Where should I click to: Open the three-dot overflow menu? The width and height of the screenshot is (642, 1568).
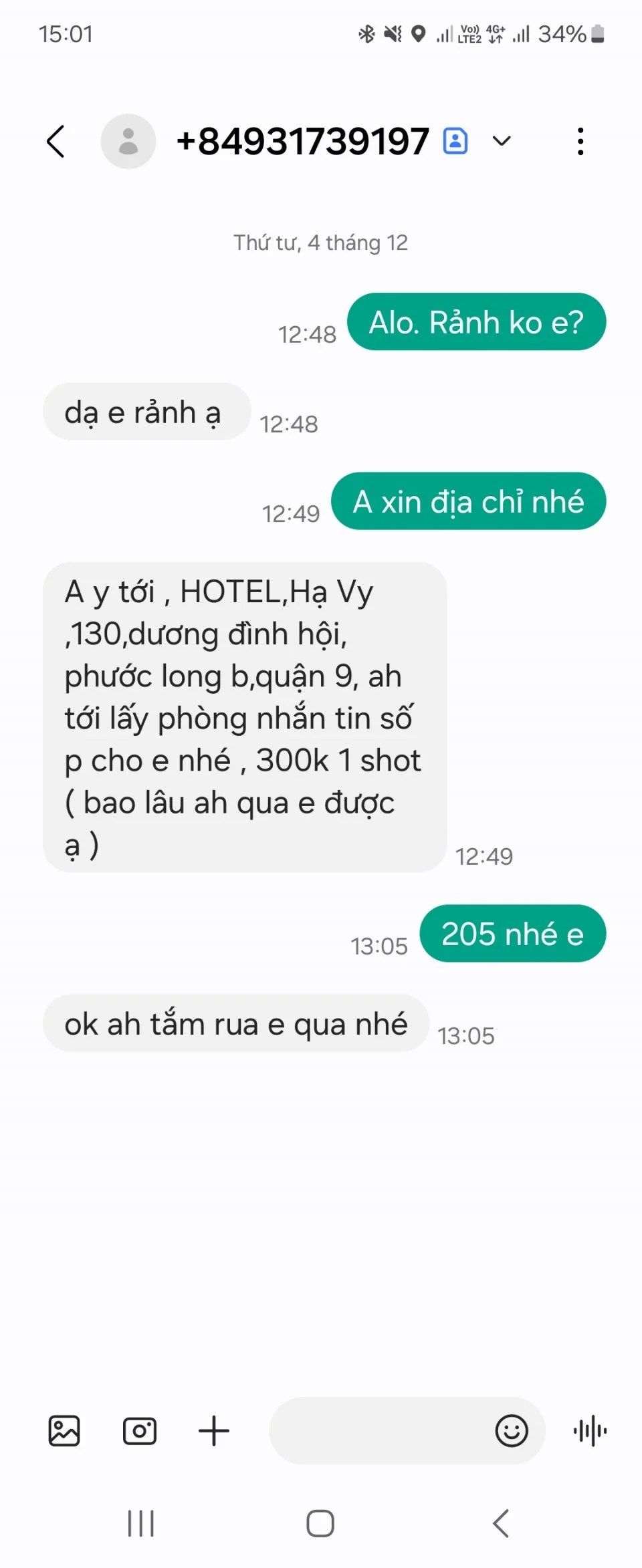[580, 142]
